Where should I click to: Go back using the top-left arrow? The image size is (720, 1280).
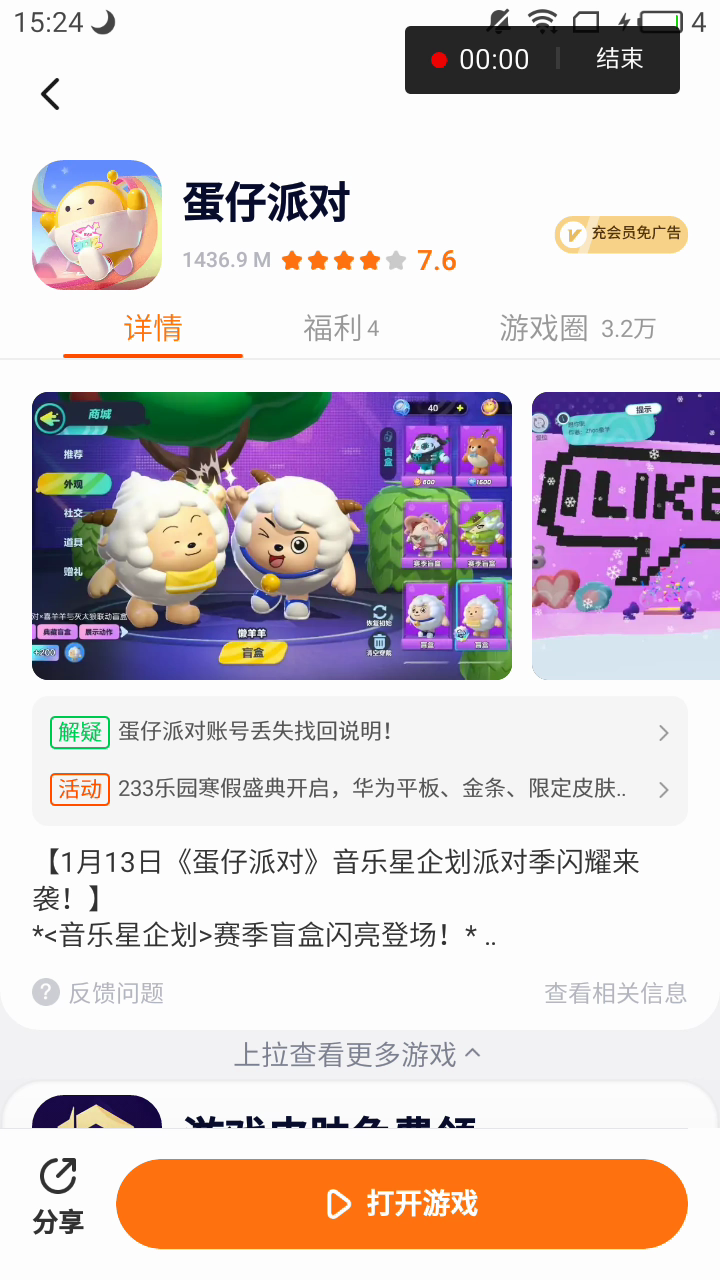[50, 94]
